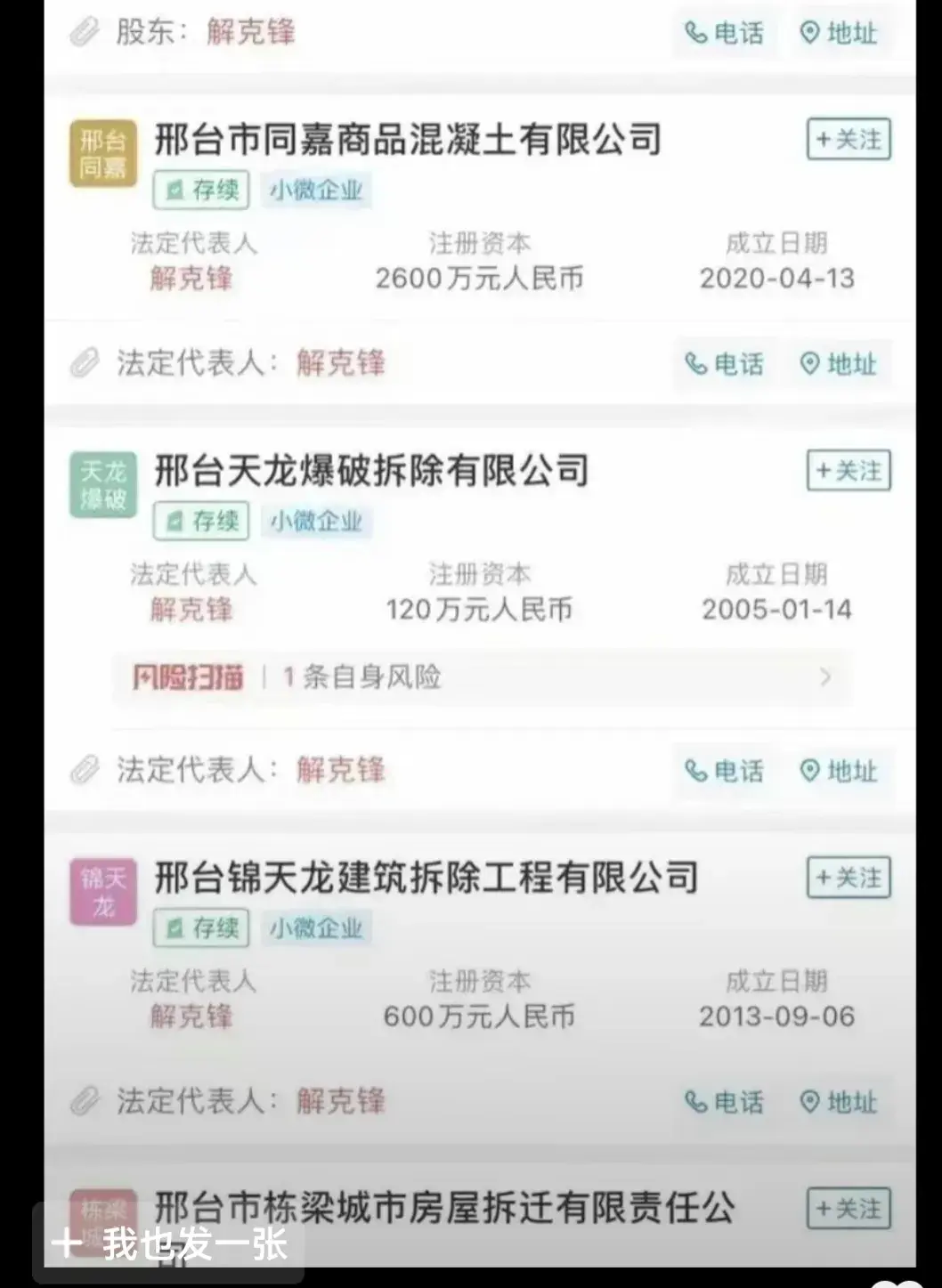Image resolution: width=942 pixels, height=1288 pixels.
Task: Expand the 1条自身风险 risk details chevron
Action: (825, 676)
